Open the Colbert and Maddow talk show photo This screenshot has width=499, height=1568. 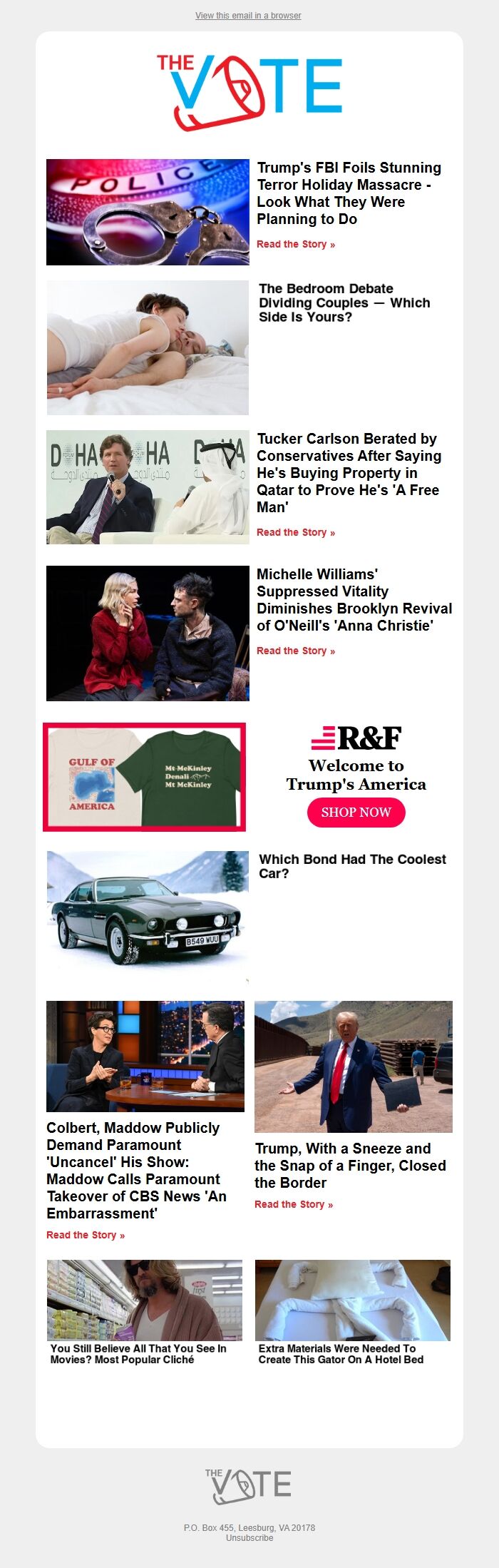(x=145, y=1056)
